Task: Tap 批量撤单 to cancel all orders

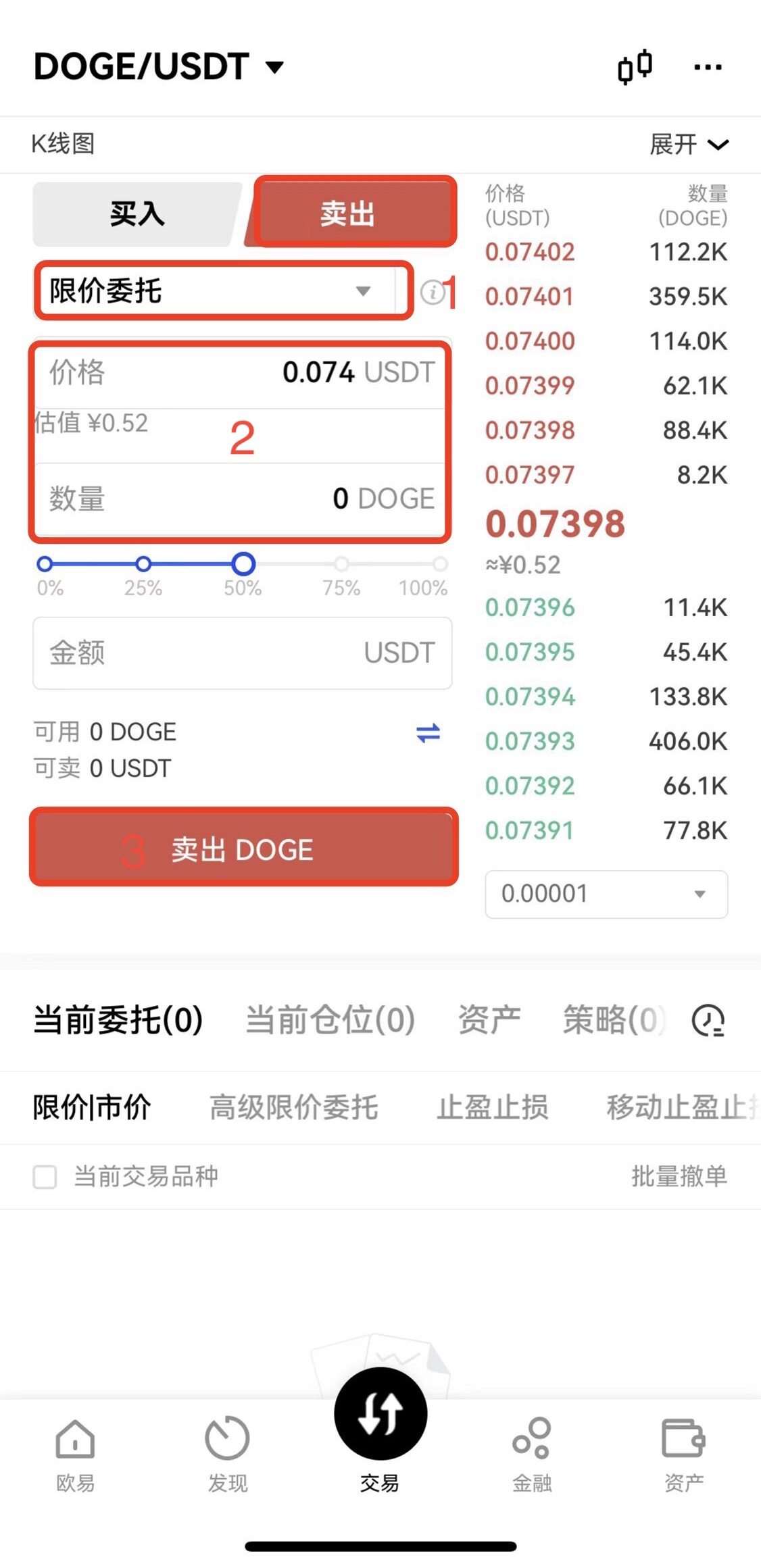Action: (x=679, y=1176)
